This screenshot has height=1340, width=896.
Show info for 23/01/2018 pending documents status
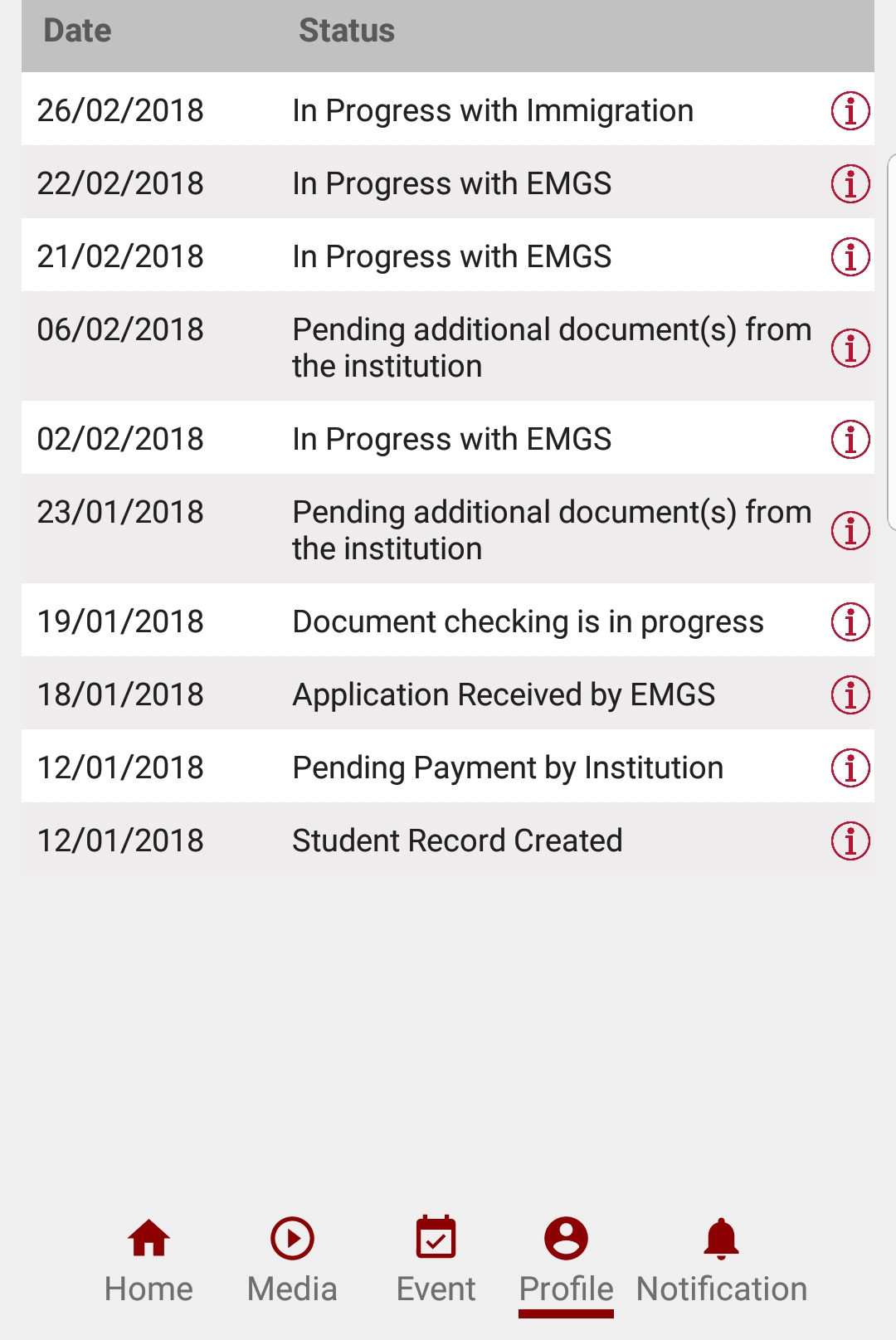[850, 531]
